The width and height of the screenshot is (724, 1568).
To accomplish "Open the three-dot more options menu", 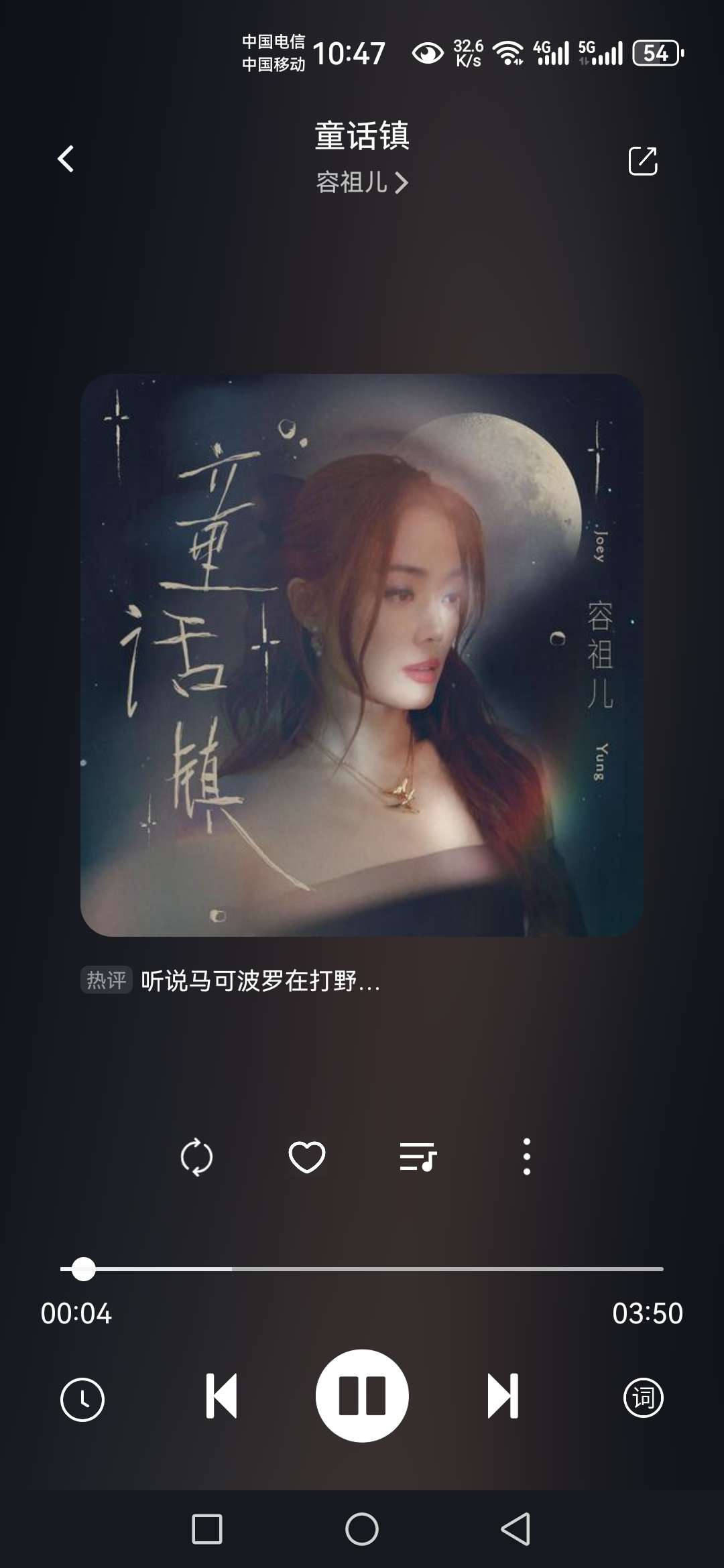I will (527, 1157).
